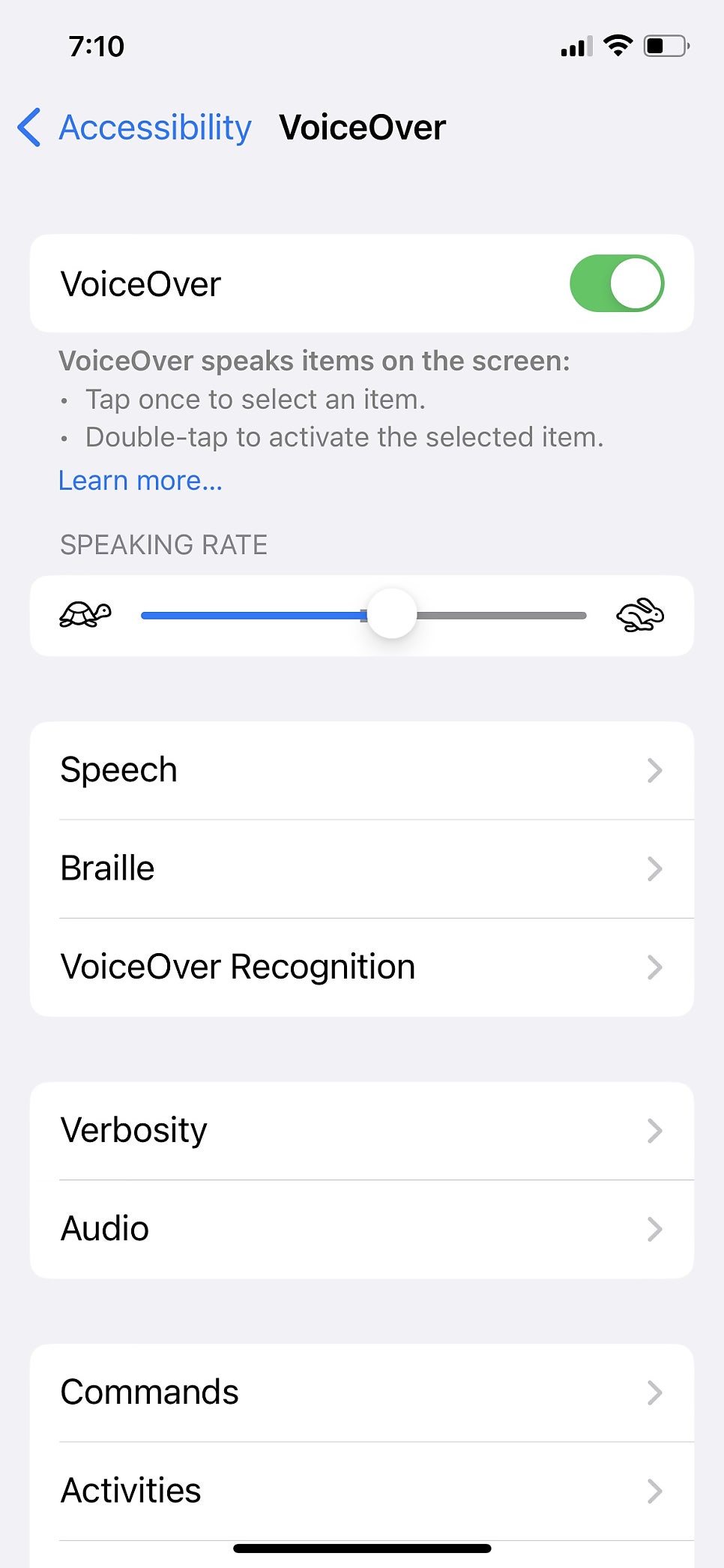Tap the speaking rate slider
724x1568 pixels.
[x=363, y=616]
